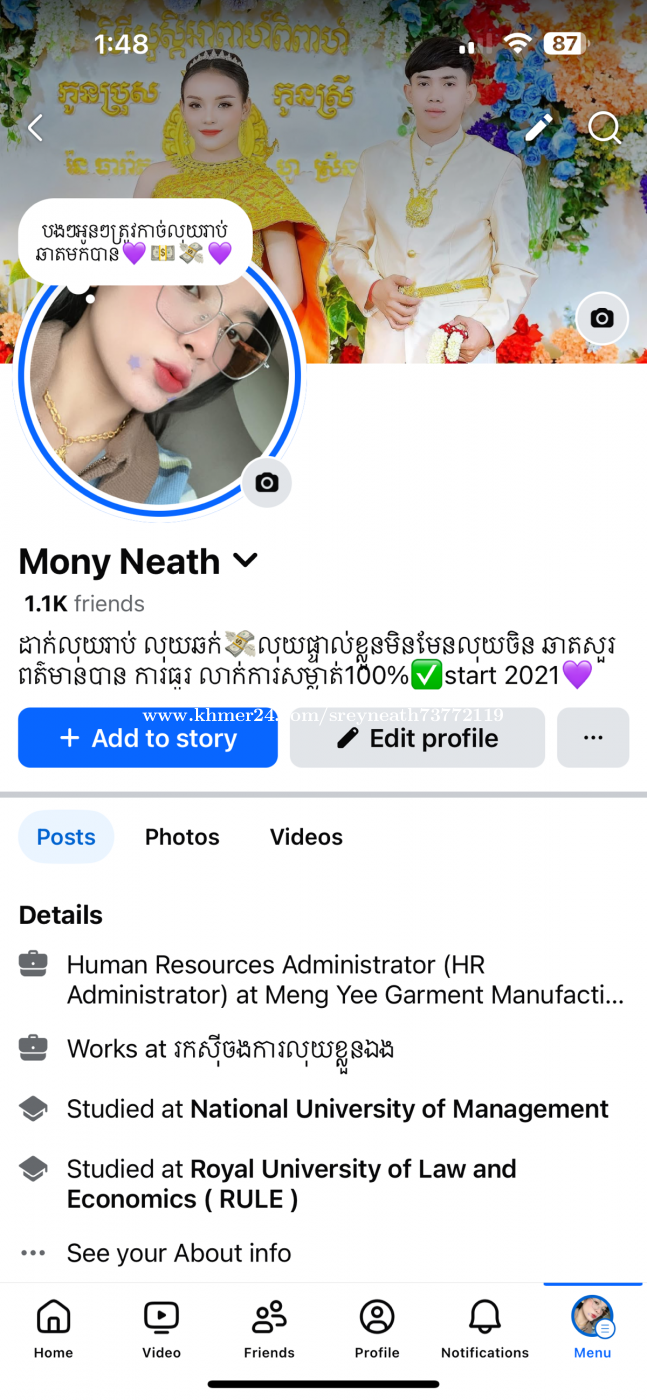Open the search magnifier icon

604,128
